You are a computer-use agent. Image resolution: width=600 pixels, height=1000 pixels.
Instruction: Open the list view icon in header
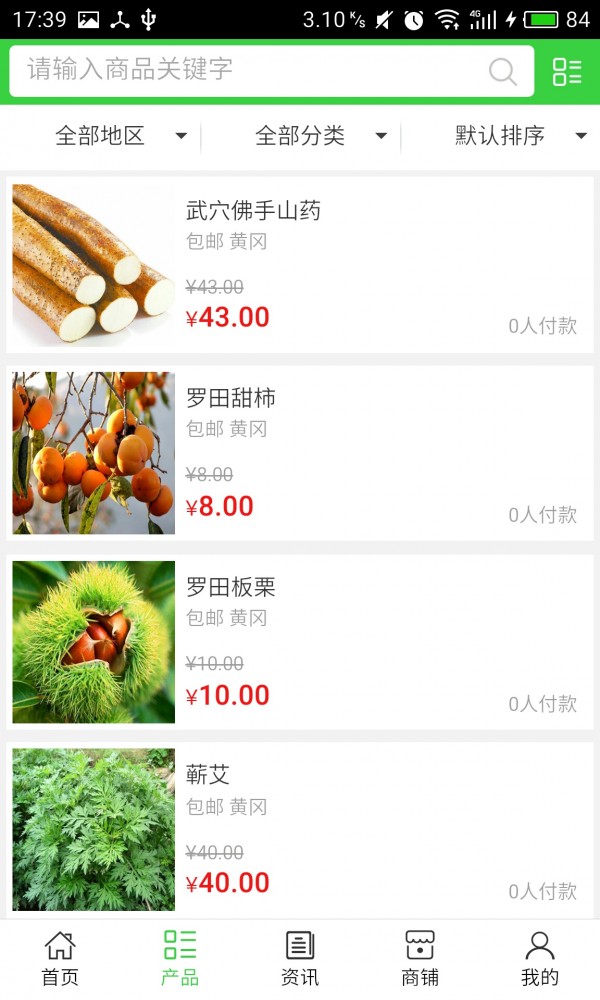[x=567, y=71]
